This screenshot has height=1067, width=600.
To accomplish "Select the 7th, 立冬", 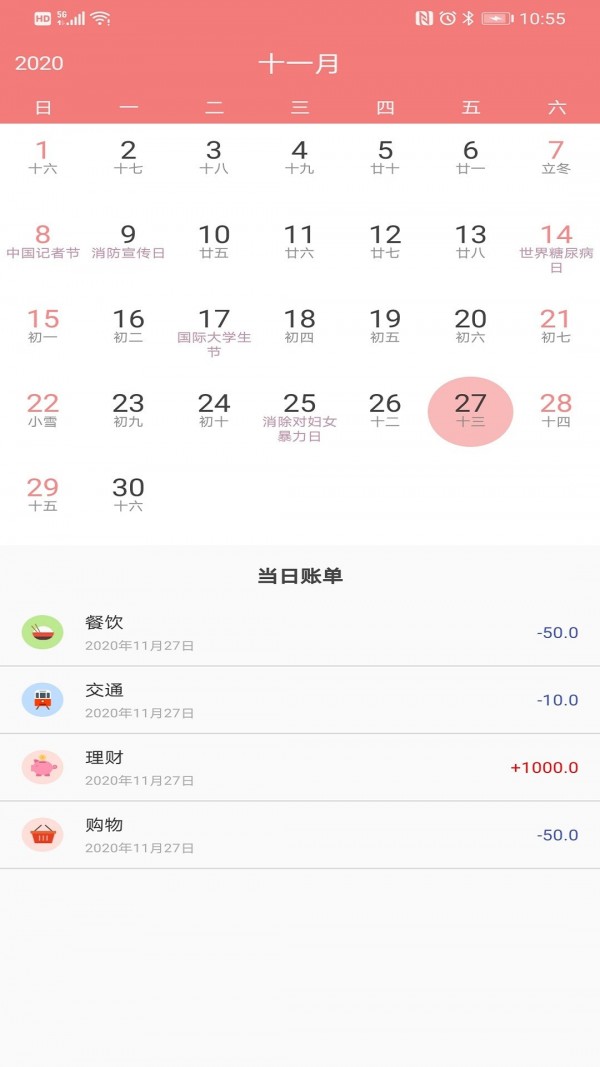I will (556, 158).
